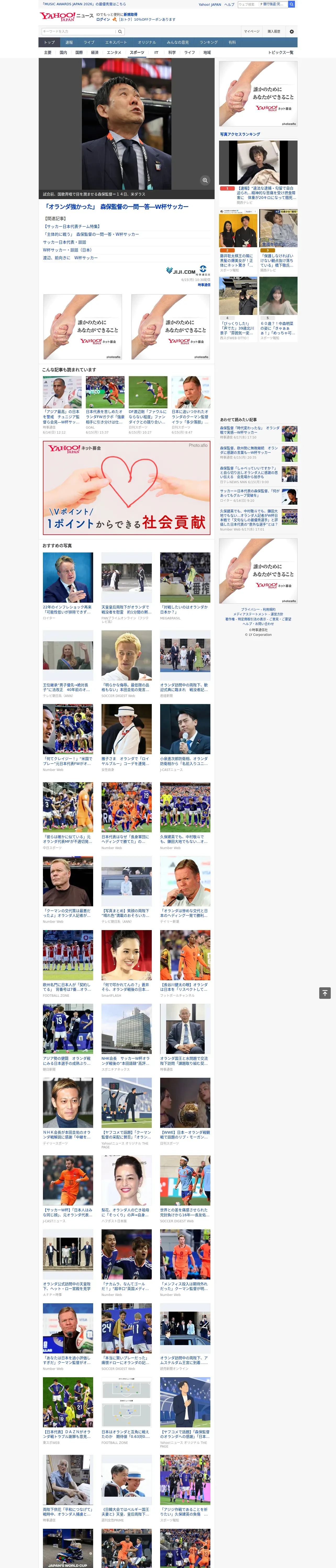Open 購入履歴
The image size is (336, 1568).
pos(274,31)
